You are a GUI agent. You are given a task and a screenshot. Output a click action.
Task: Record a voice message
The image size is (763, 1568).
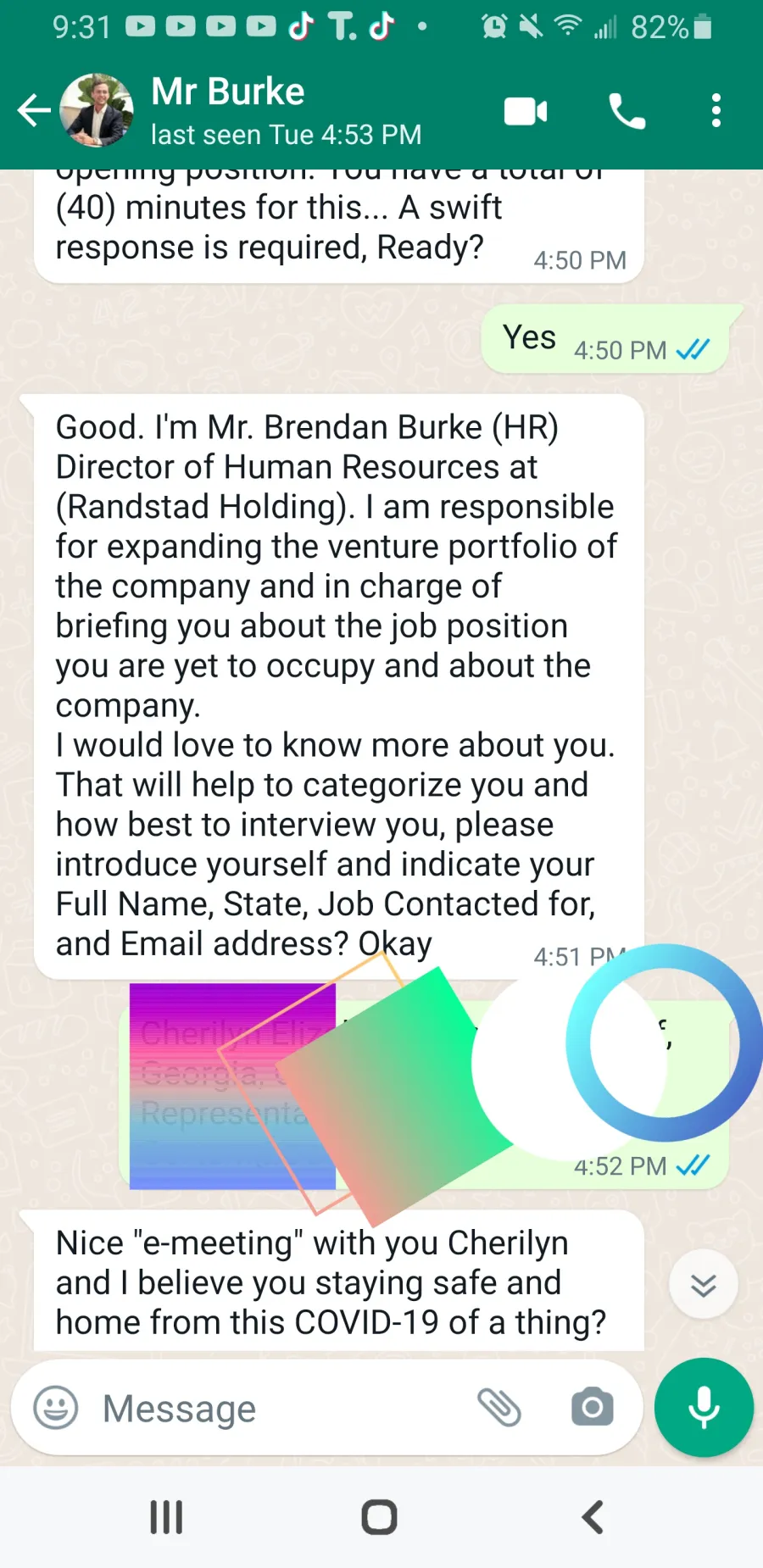pos(704,1408)
